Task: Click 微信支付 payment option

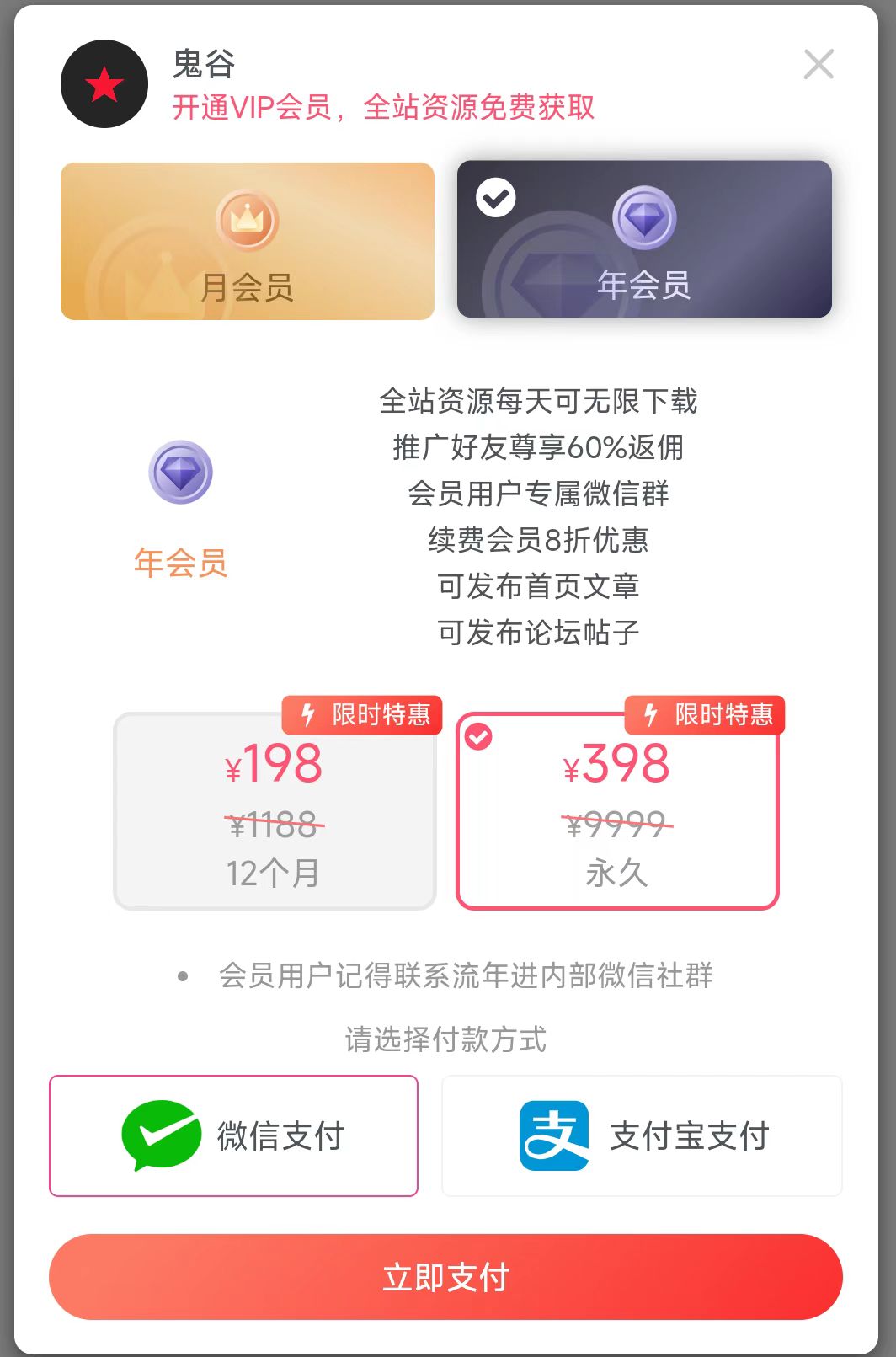Action: click(232, 1136)
